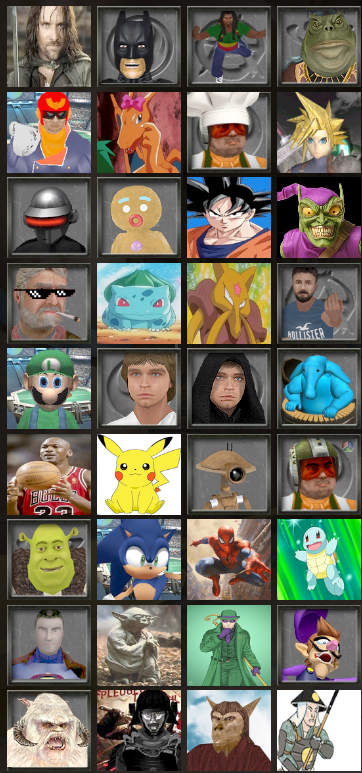Select the basketball player in Bulls jersey
Viewport: 362px width, 773px height.
[x=49, y=474]
